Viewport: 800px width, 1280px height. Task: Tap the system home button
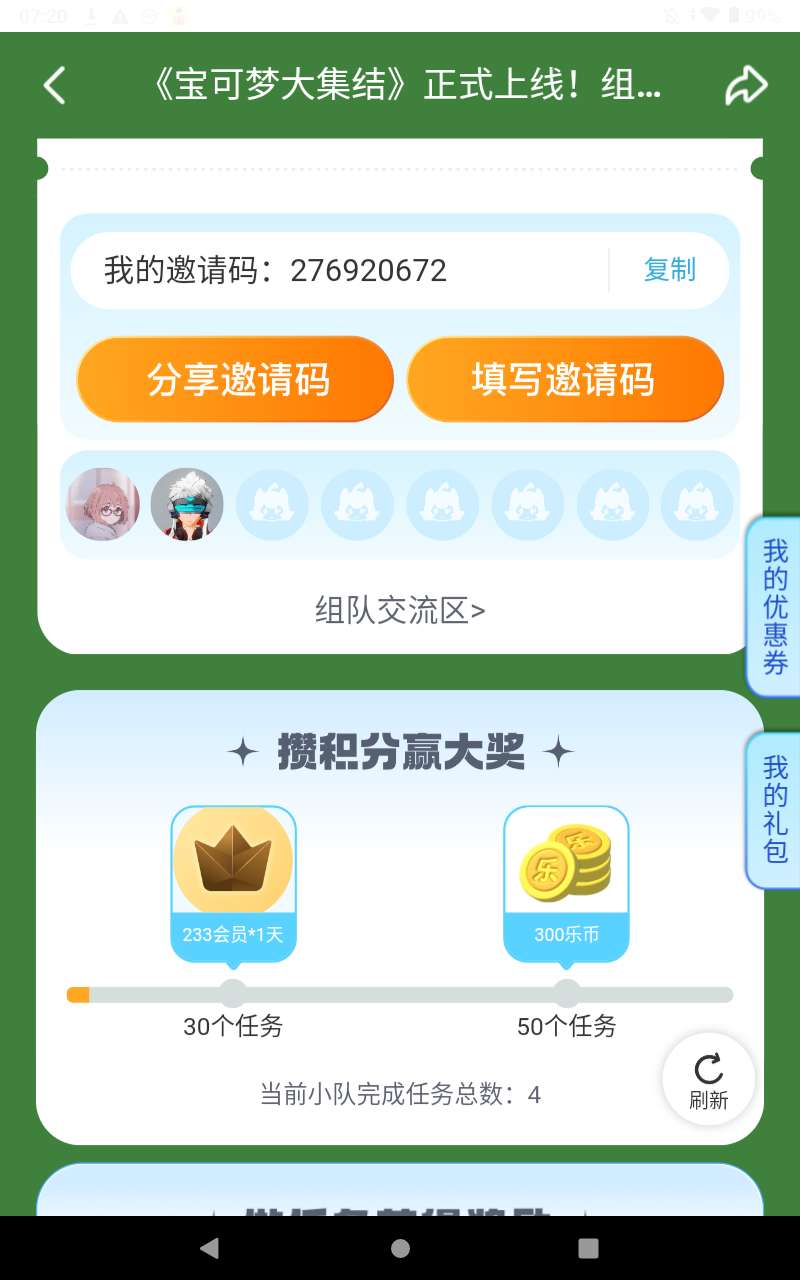(x=400, y=1248)
